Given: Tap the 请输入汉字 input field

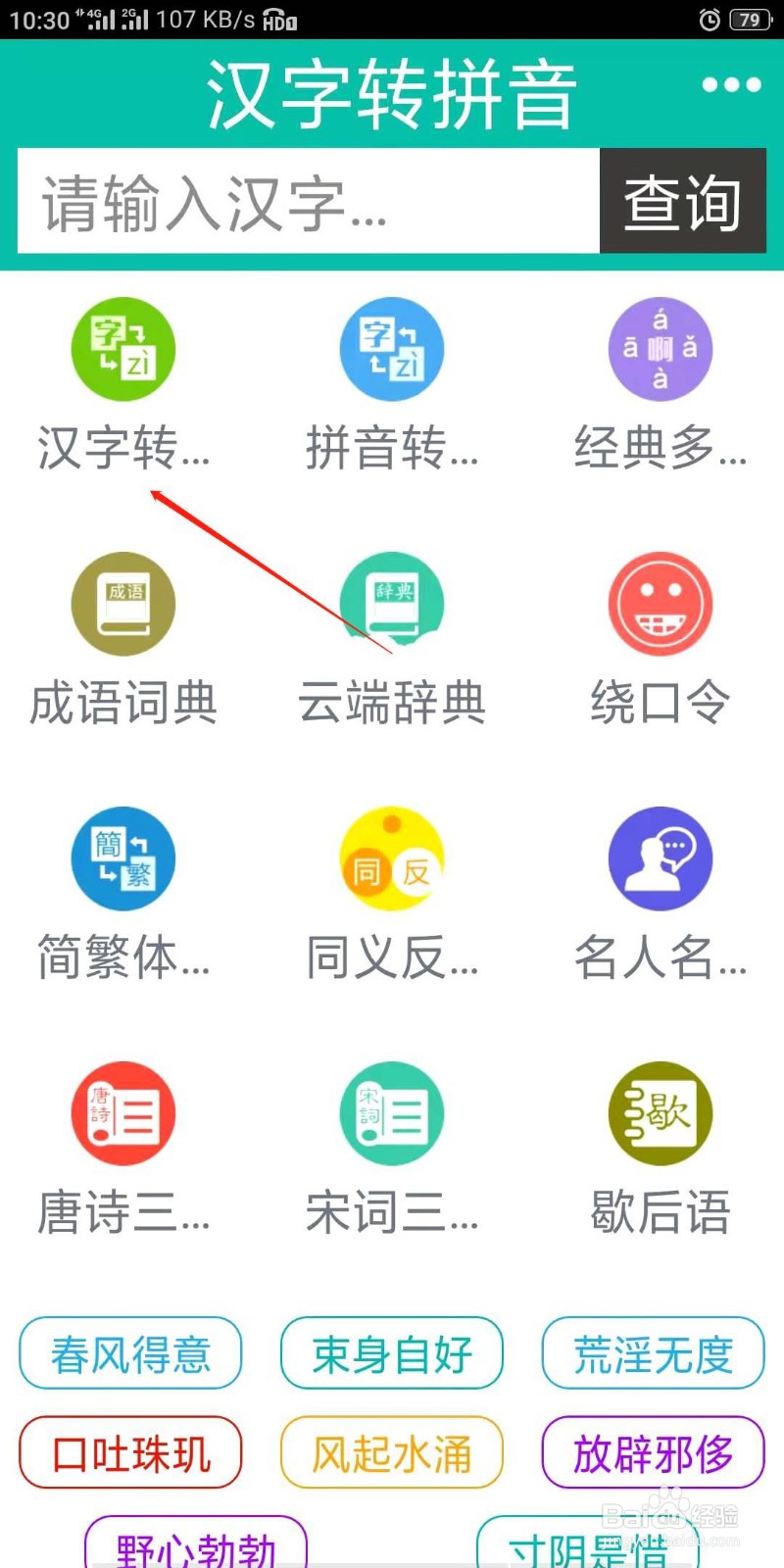Looking at the screenshot, I should point(294,202).
